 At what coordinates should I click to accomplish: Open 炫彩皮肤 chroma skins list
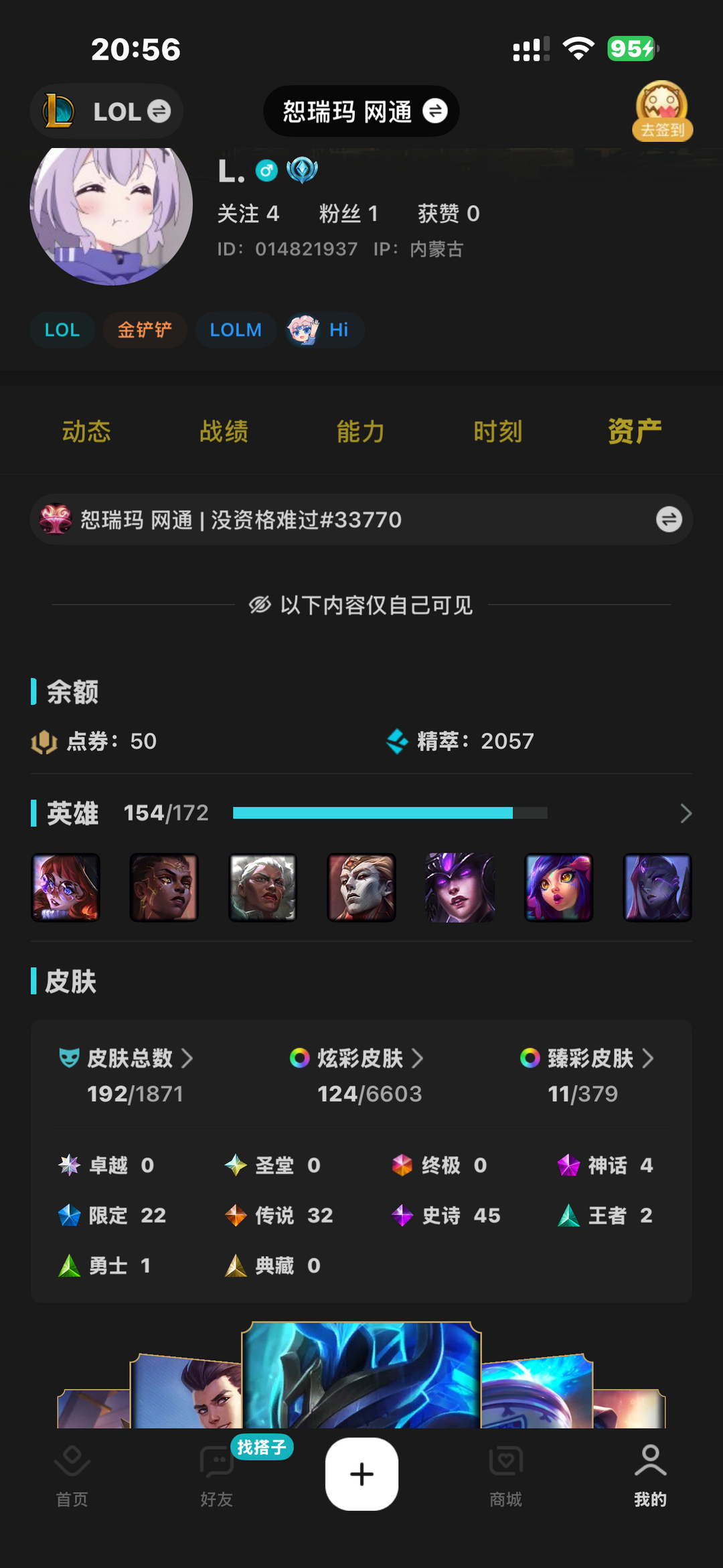click(360, 1059)
